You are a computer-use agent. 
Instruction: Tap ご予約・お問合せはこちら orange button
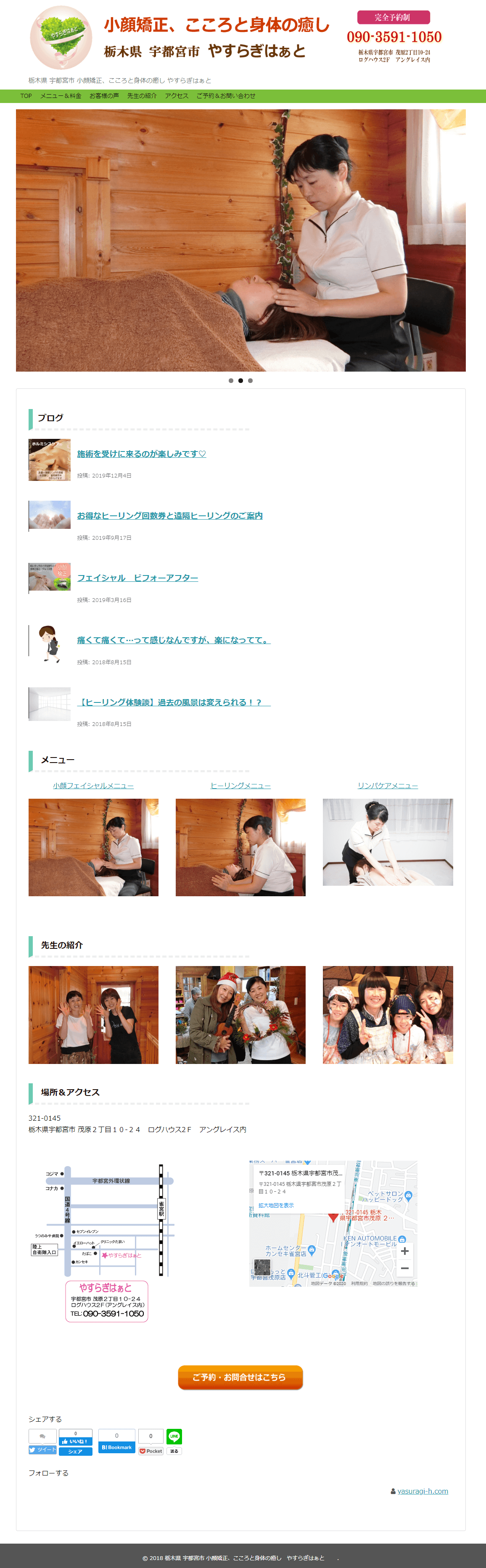click(240, 1378)
